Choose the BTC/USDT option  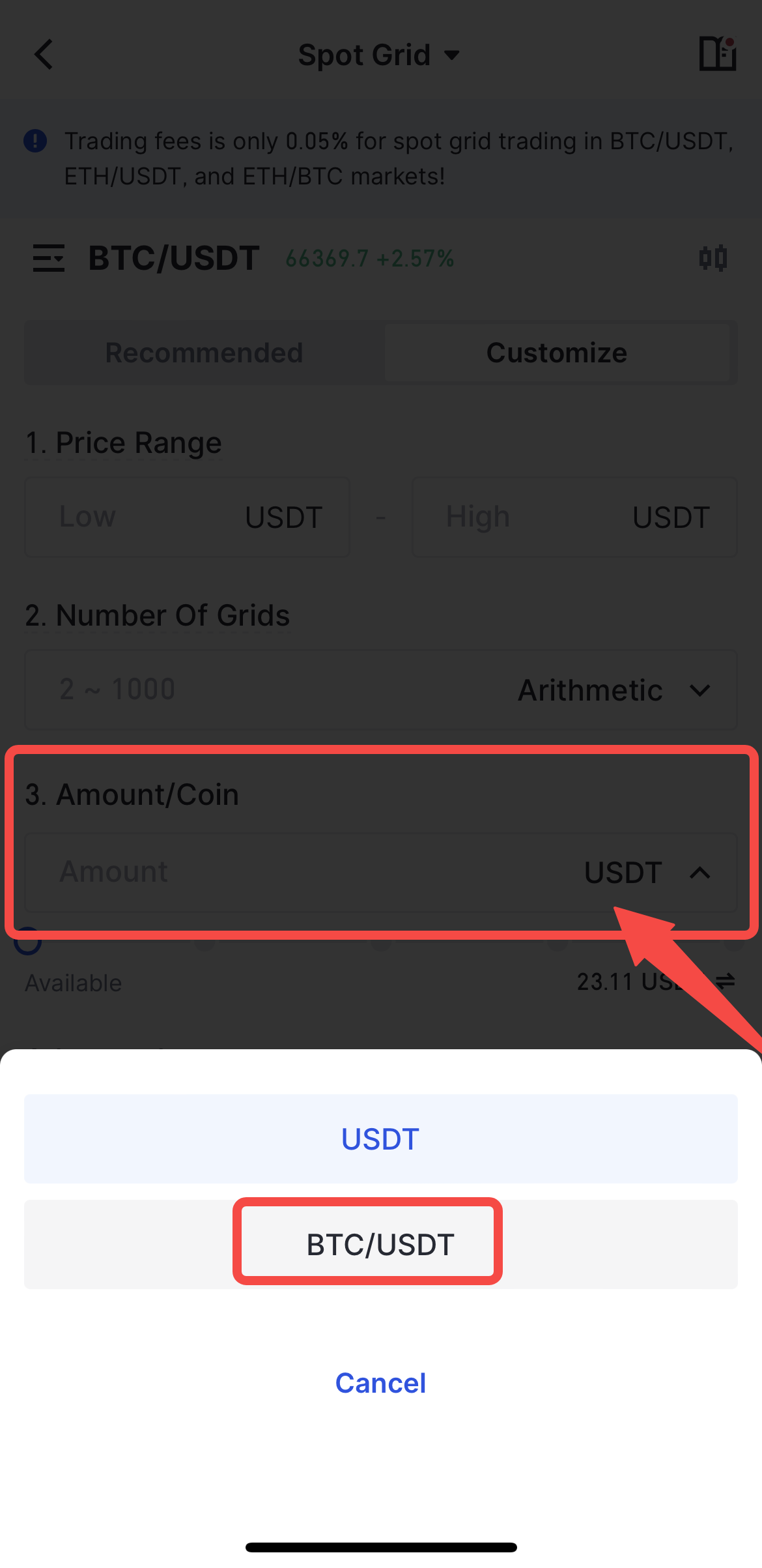pos(380,1244)
